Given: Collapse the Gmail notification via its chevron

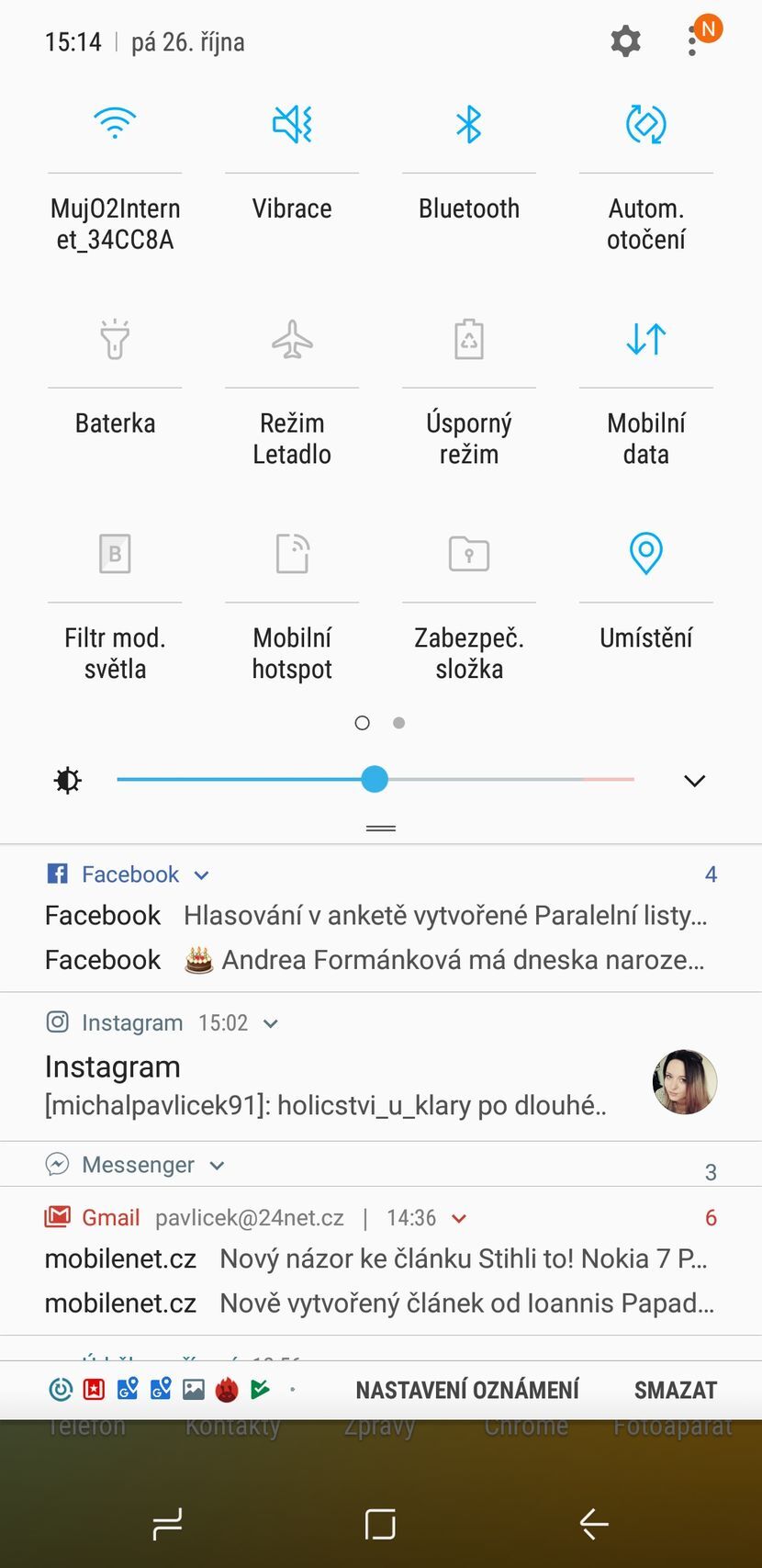Looking at the screenshot, I should coord(457,1218).
